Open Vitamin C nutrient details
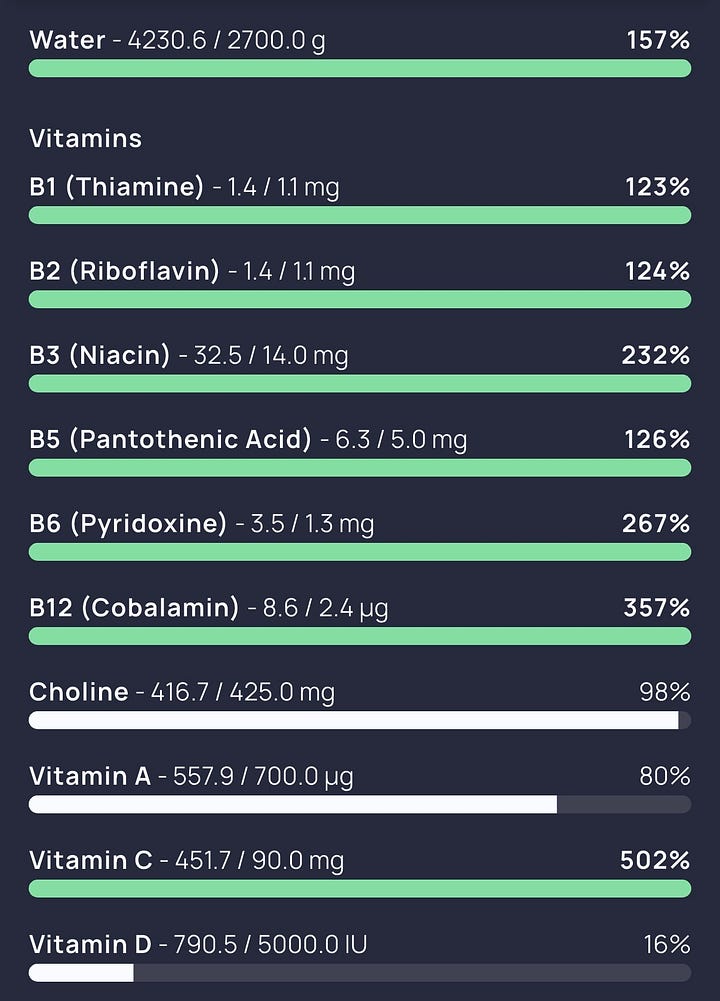This screenshot has width=720, height=1001. [360, 873]
